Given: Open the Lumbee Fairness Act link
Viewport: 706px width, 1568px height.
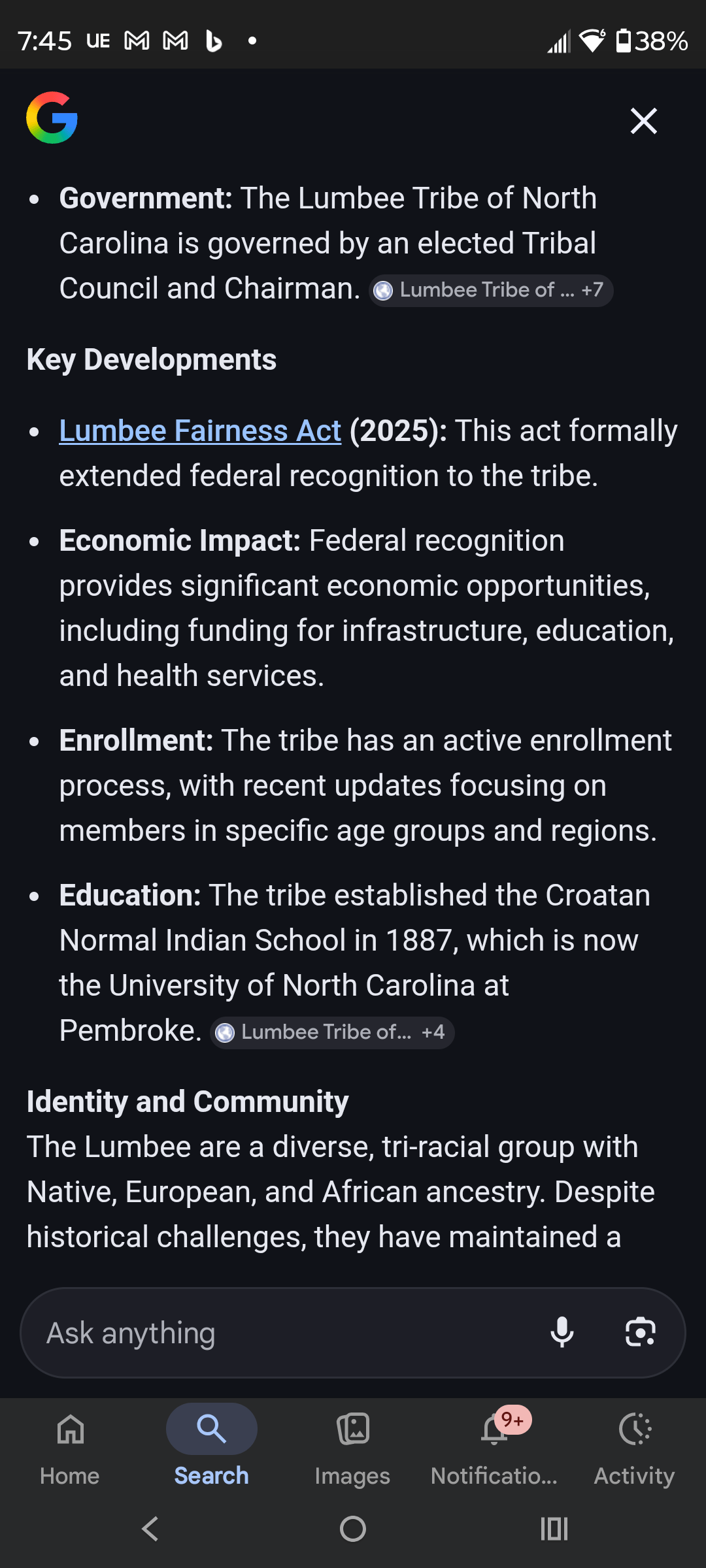Looking at the screenshot, I should tap(200, 431).
